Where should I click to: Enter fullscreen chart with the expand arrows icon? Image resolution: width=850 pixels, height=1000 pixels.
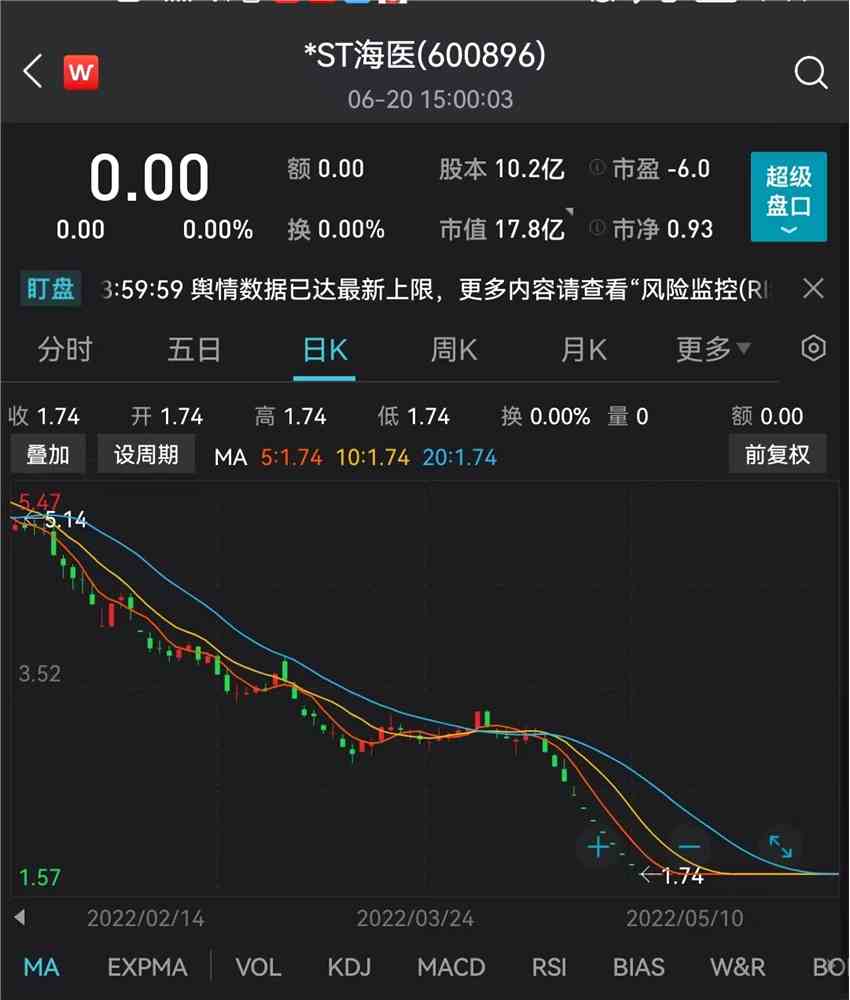click(779, 847)
